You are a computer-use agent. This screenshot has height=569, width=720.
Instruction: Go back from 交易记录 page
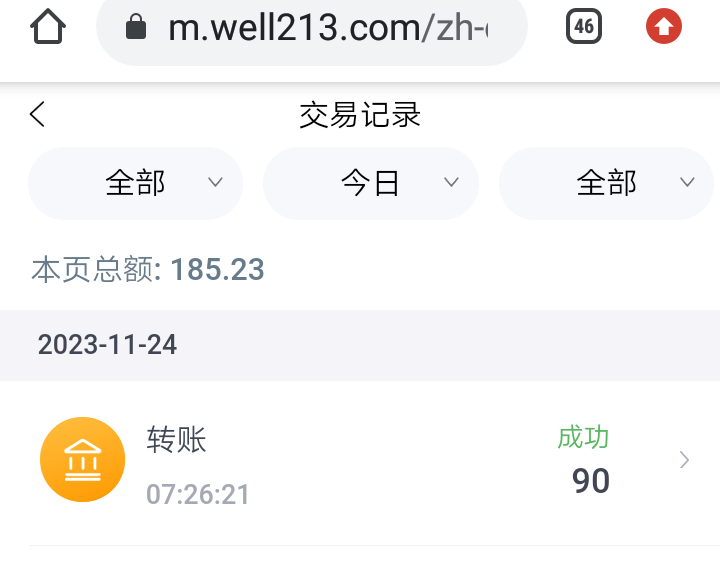tap(38, 114)
